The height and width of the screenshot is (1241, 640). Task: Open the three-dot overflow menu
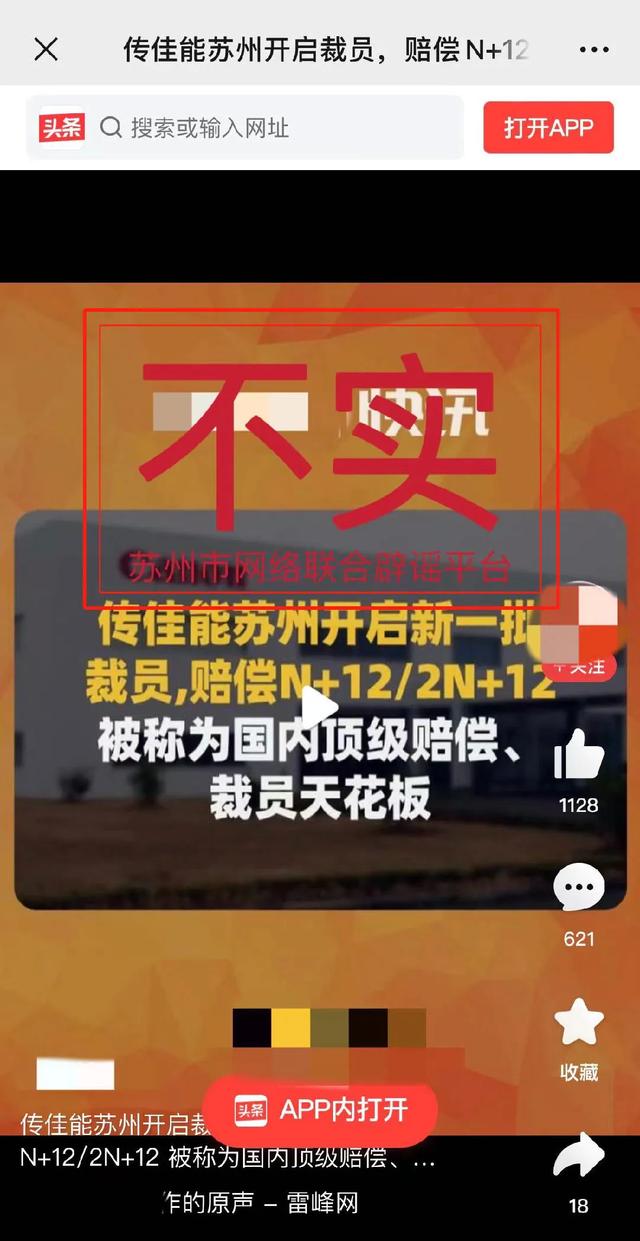pyautogui.click(x=594, y=49)
